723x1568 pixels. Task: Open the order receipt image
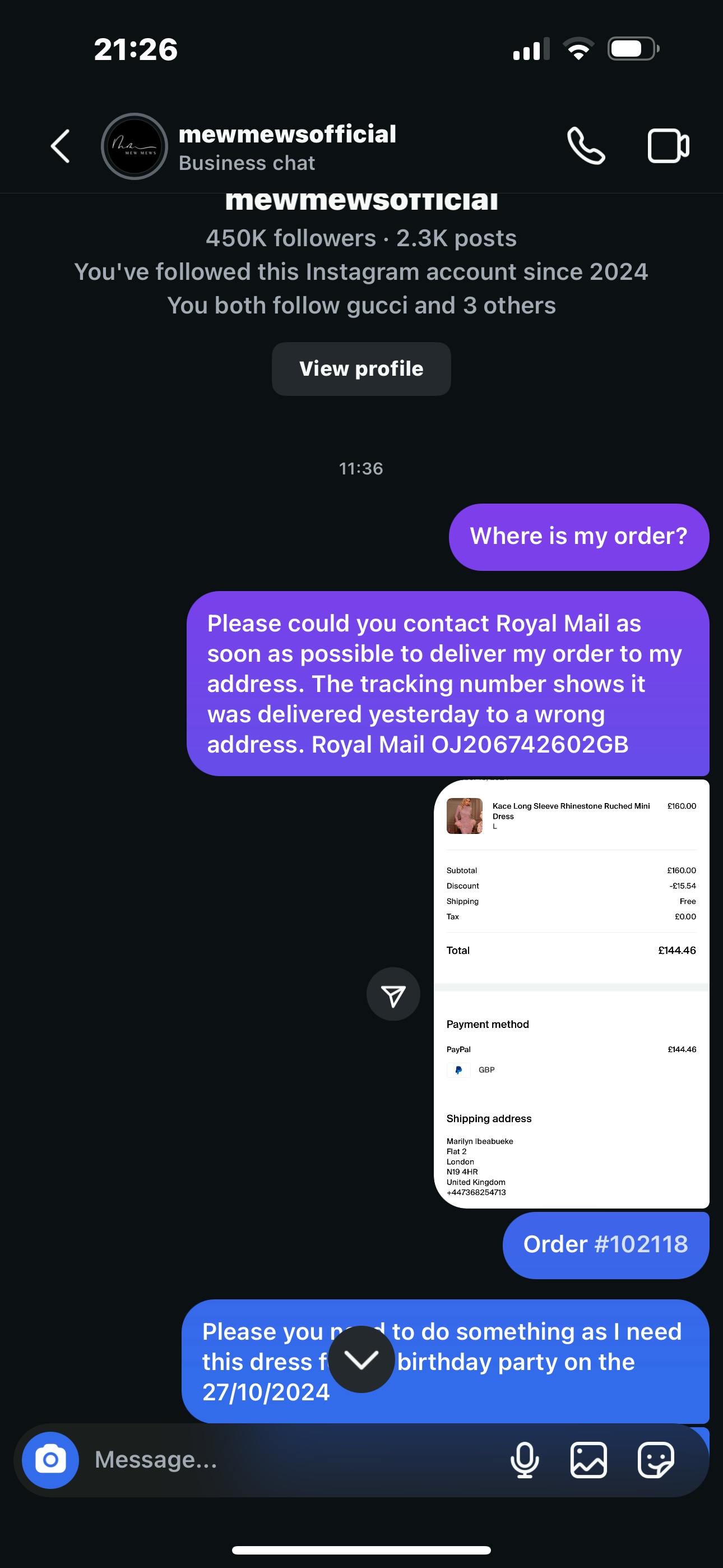tap(572, 993)
